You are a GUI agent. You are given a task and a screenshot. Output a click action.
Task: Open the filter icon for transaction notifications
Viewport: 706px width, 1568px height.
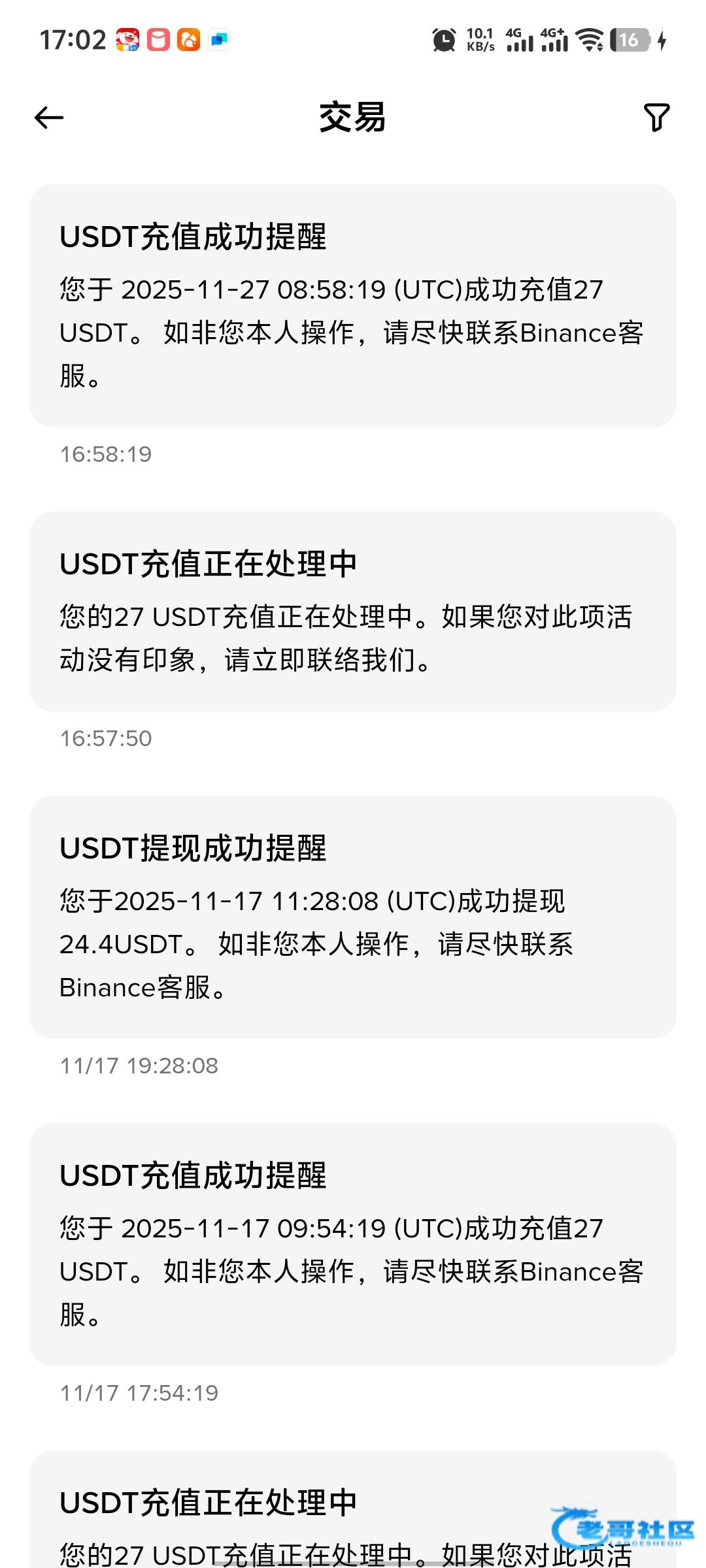pyautogui.click(x=656, y=118)
